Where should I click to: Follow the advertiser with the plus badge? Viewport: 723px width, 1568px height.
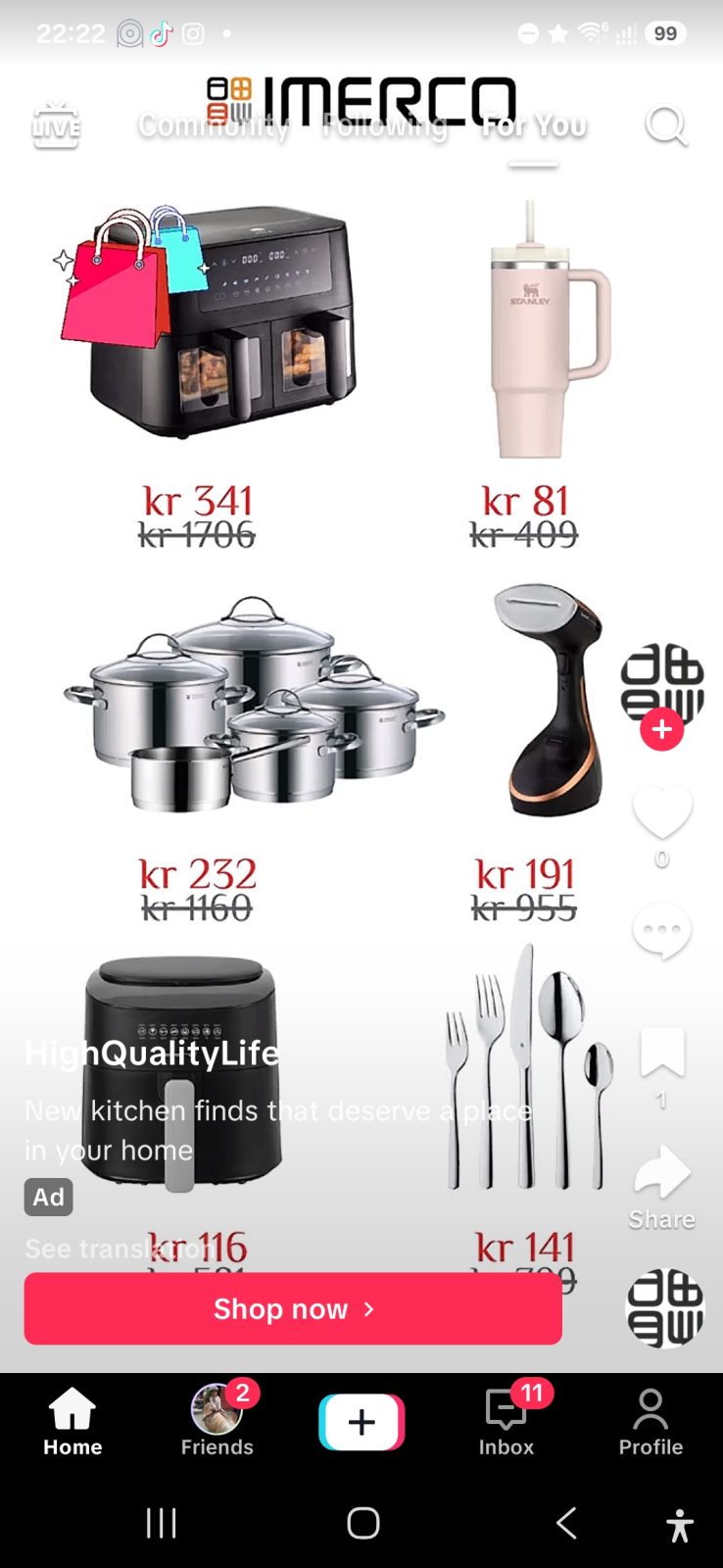[662, 729]
